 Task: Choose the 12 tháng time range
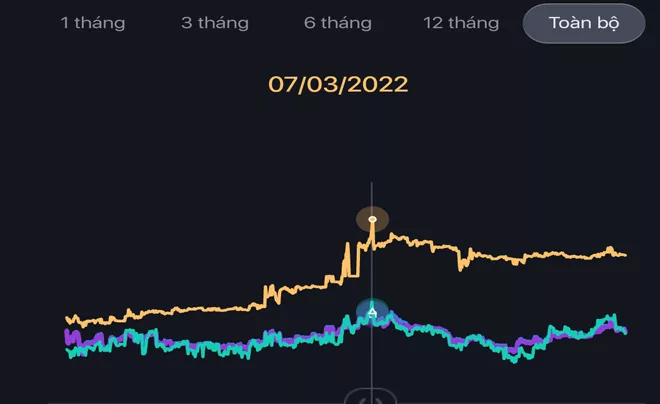pos(461,23)
